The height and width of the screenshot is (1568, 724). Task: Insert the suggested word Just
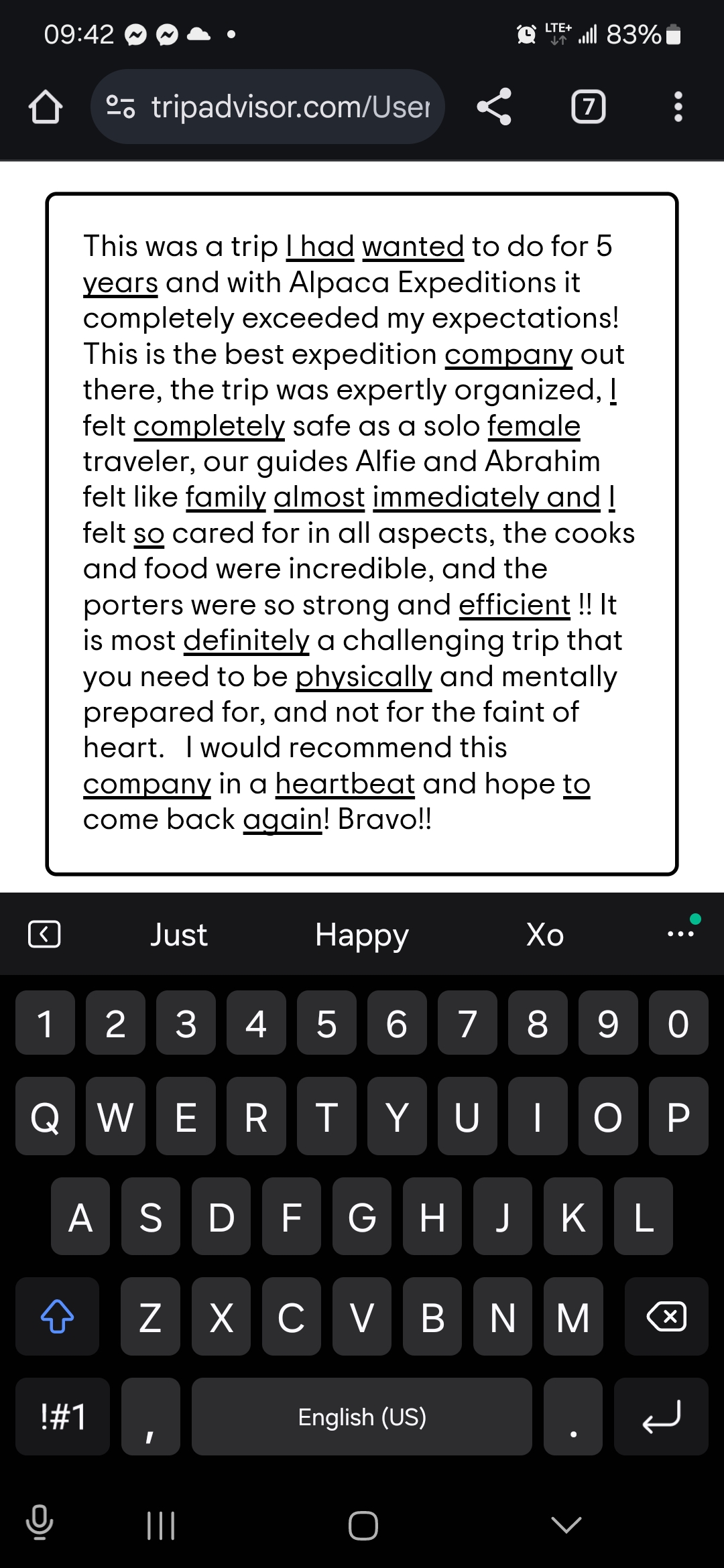178,934
